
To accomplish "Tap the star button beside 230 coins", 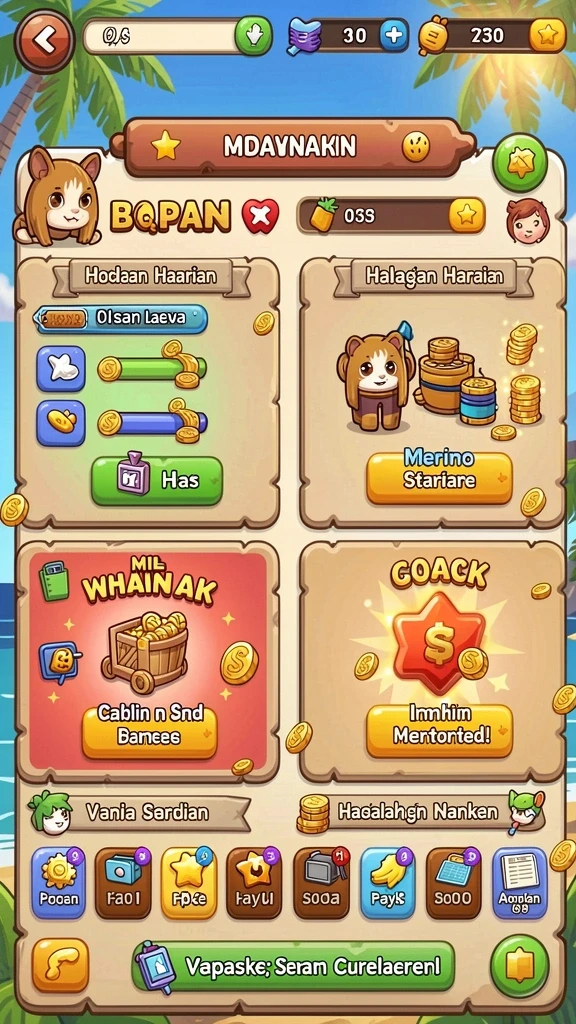I will pyautogui.click(x=547, y=35).
